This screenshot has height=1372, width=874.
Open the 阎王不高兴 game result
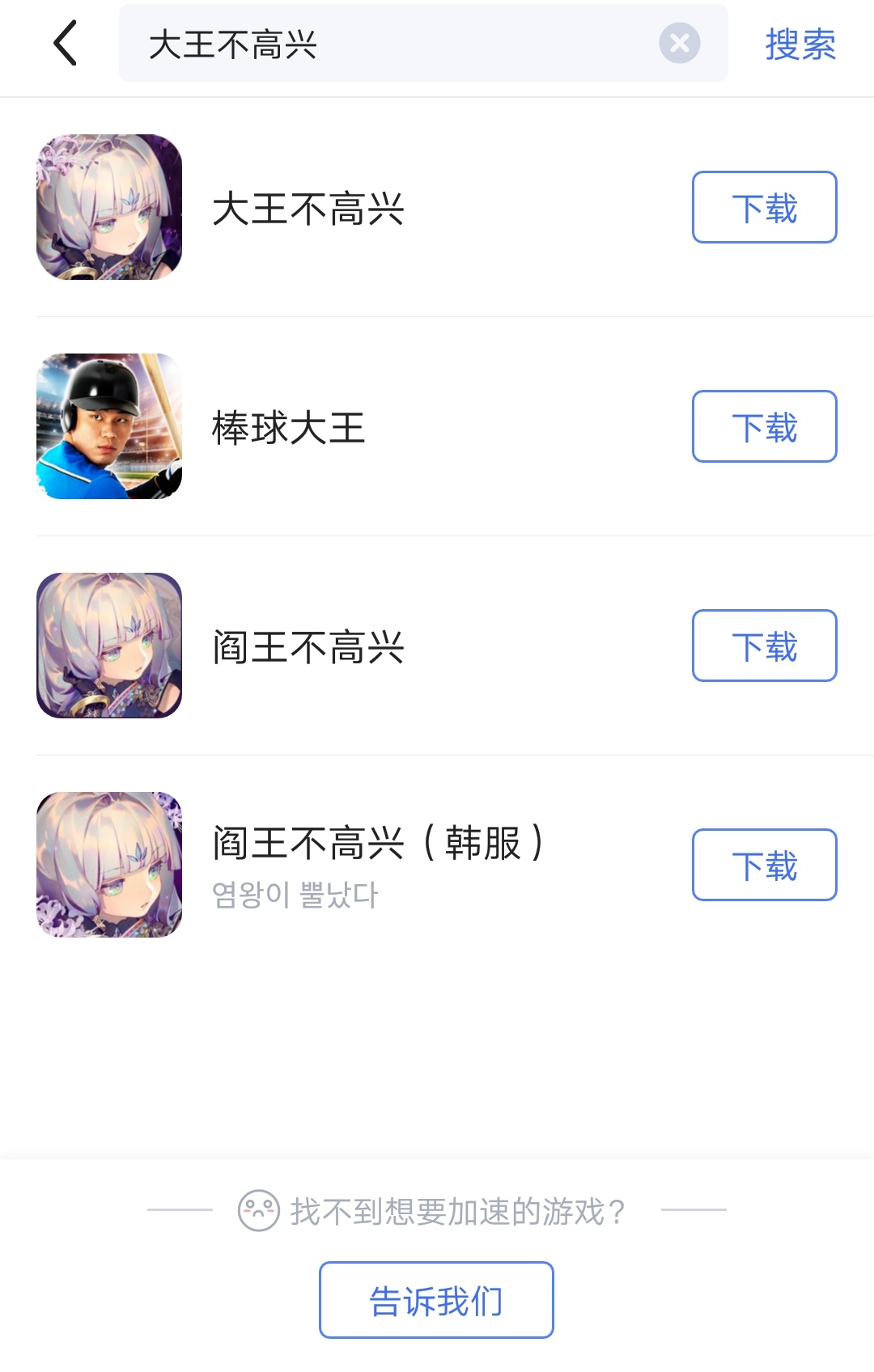click(308, 647)
